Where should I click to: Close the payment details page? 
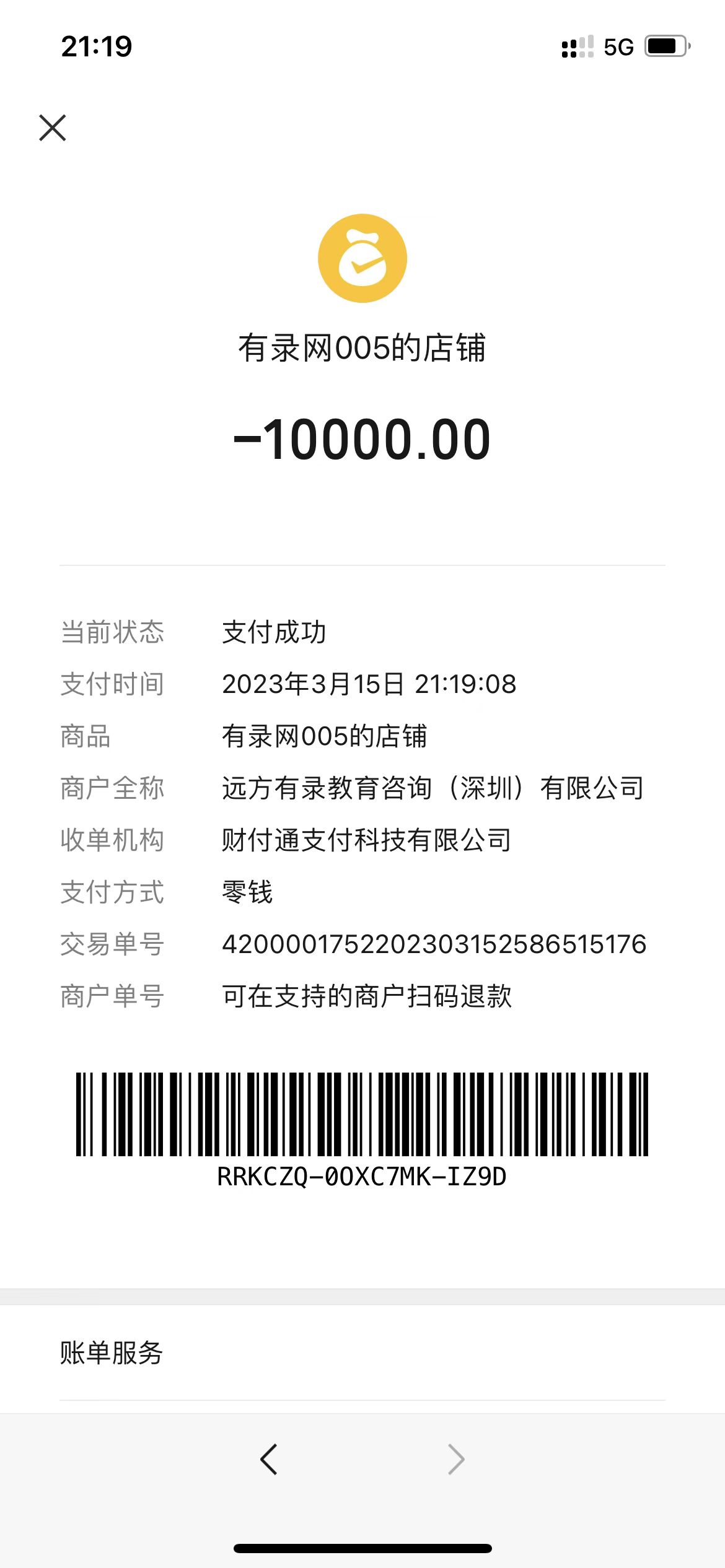point(53,128)
